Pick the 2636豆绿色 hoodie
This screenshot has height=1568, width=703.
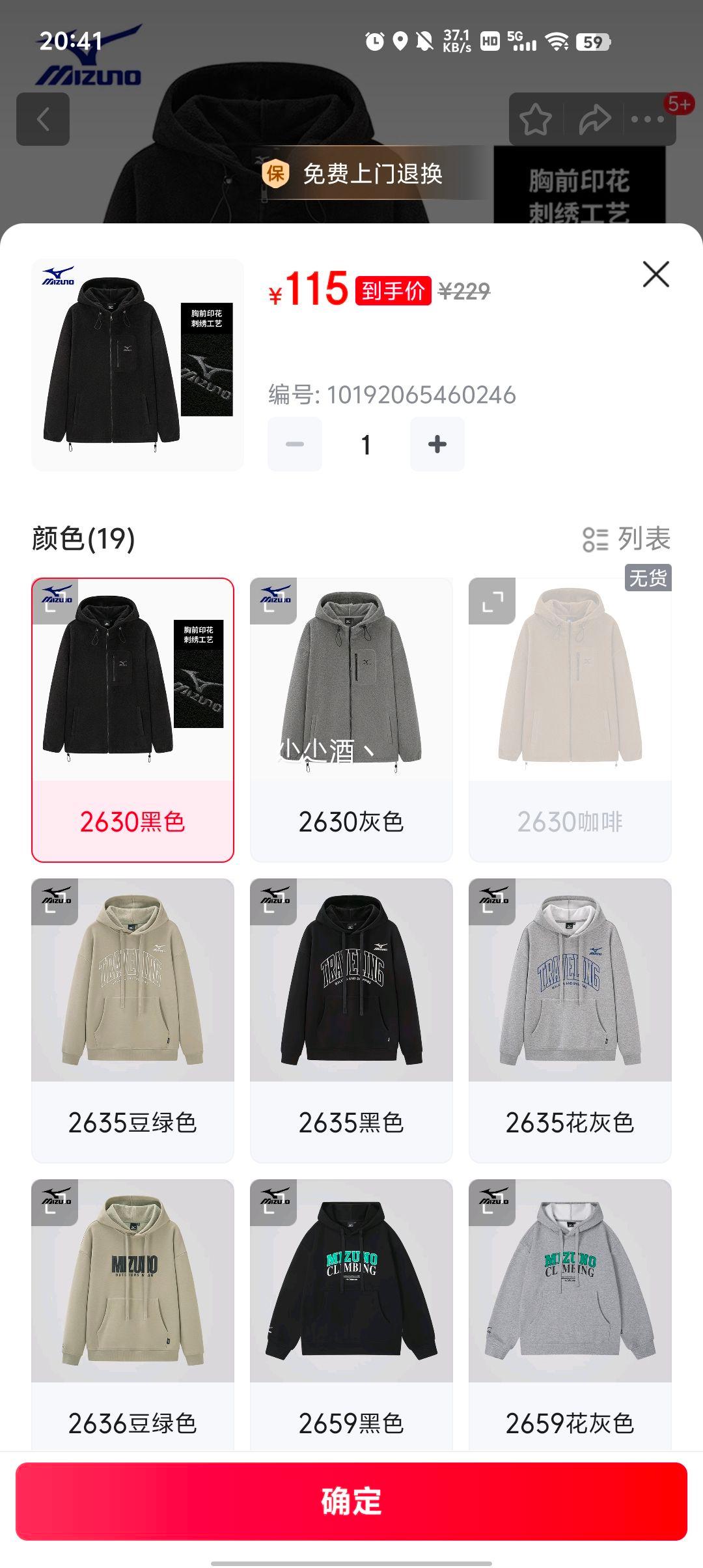point(133,1315)
